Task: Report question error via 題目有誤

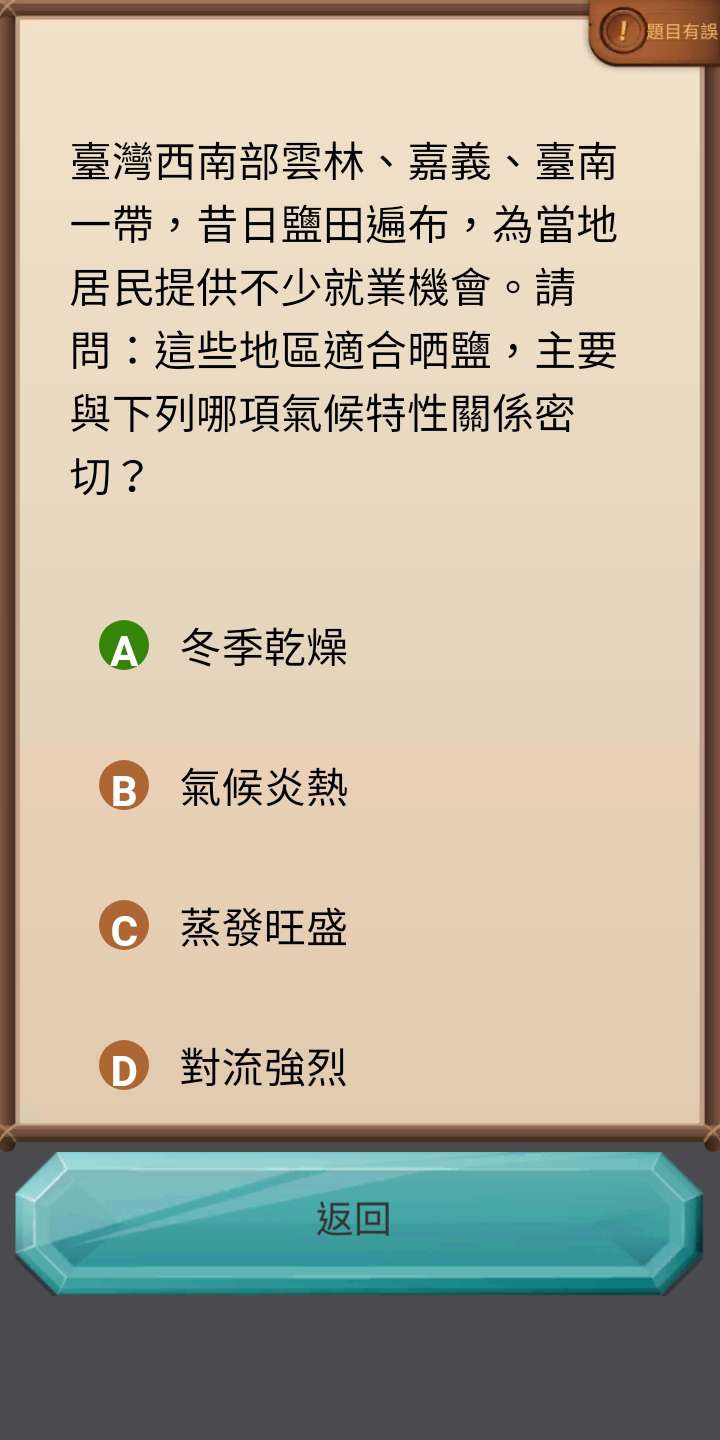Action: pos(658,31)
